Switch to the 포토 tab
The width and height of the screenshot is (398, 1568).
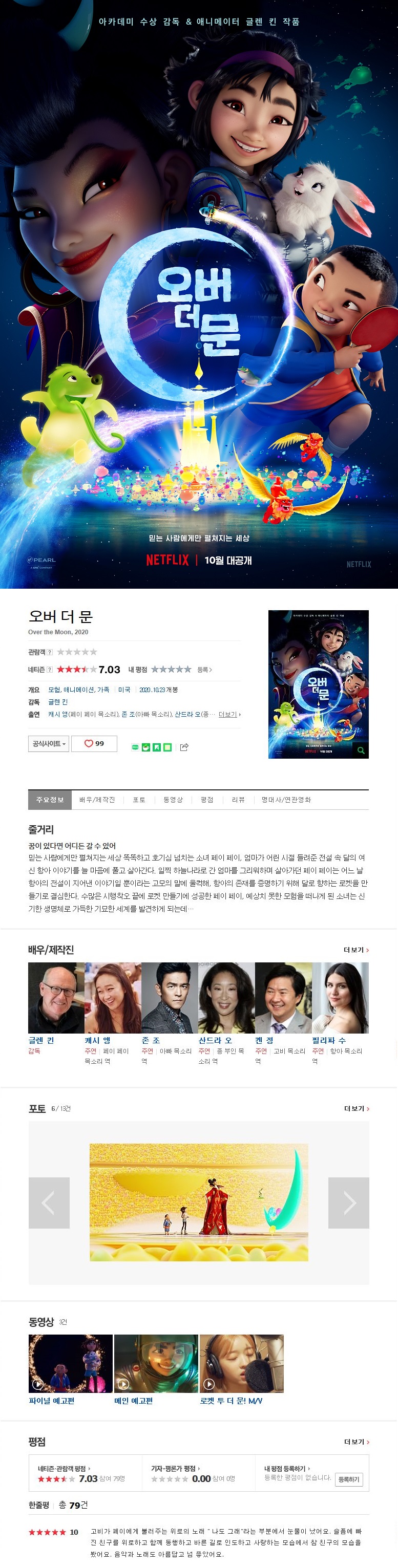[139, 799]
